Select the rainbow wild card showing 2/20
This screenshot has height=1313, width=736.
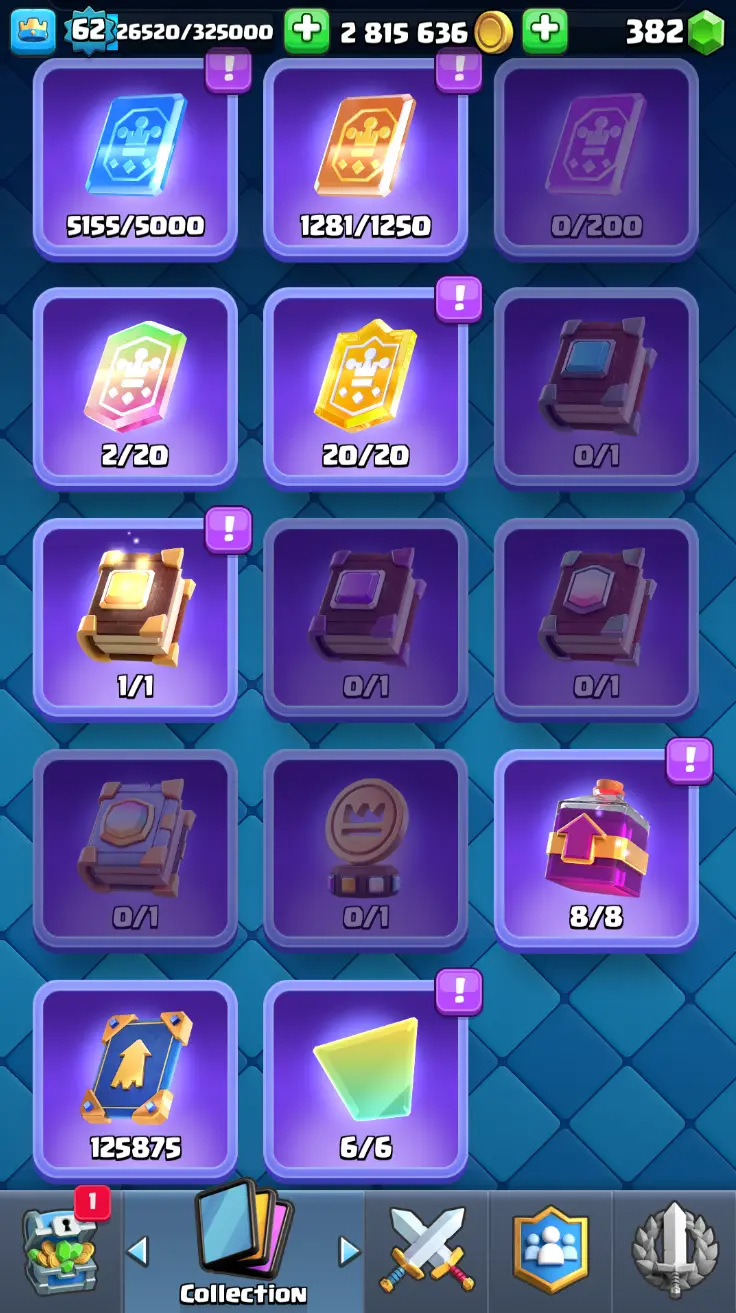[x=135, y=385]
